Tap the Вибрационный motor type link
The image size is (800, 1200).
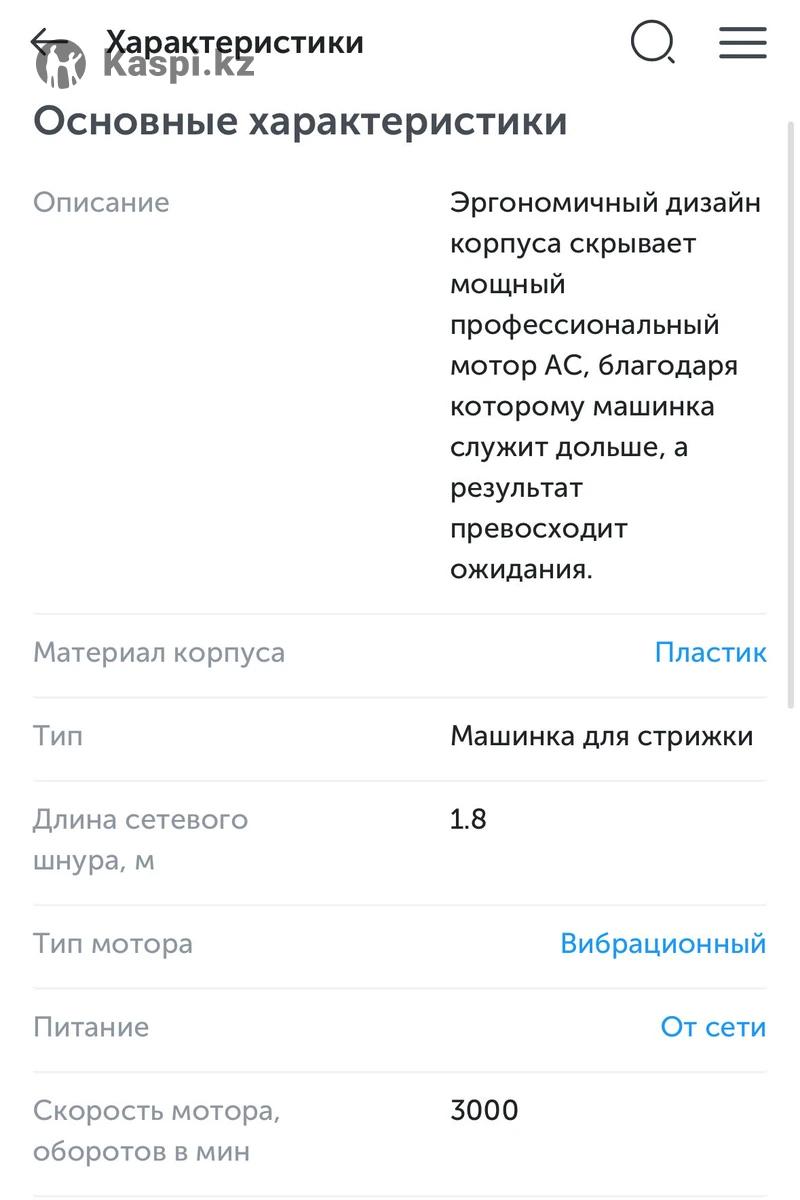click(663, 944)
